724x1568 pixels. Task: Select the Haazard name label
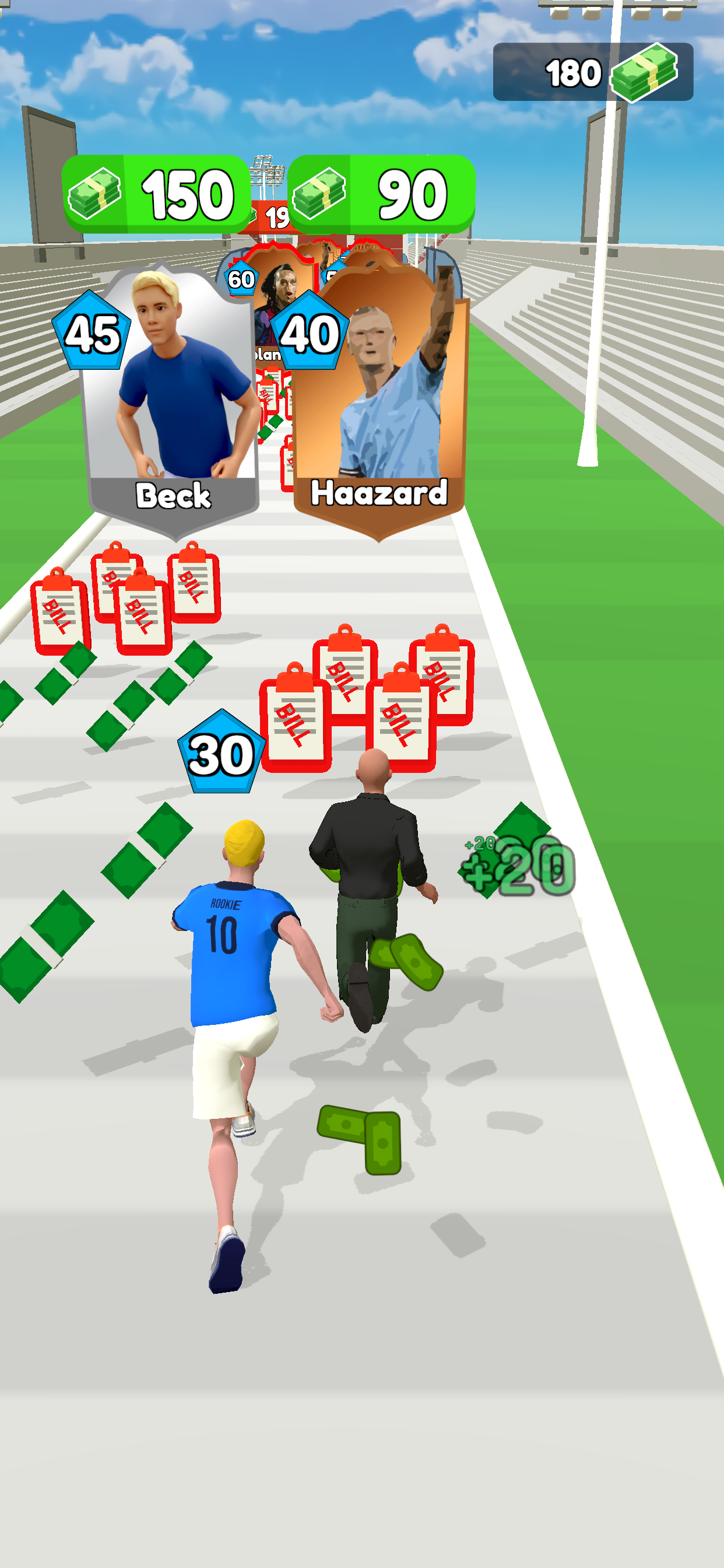[378, 495]
